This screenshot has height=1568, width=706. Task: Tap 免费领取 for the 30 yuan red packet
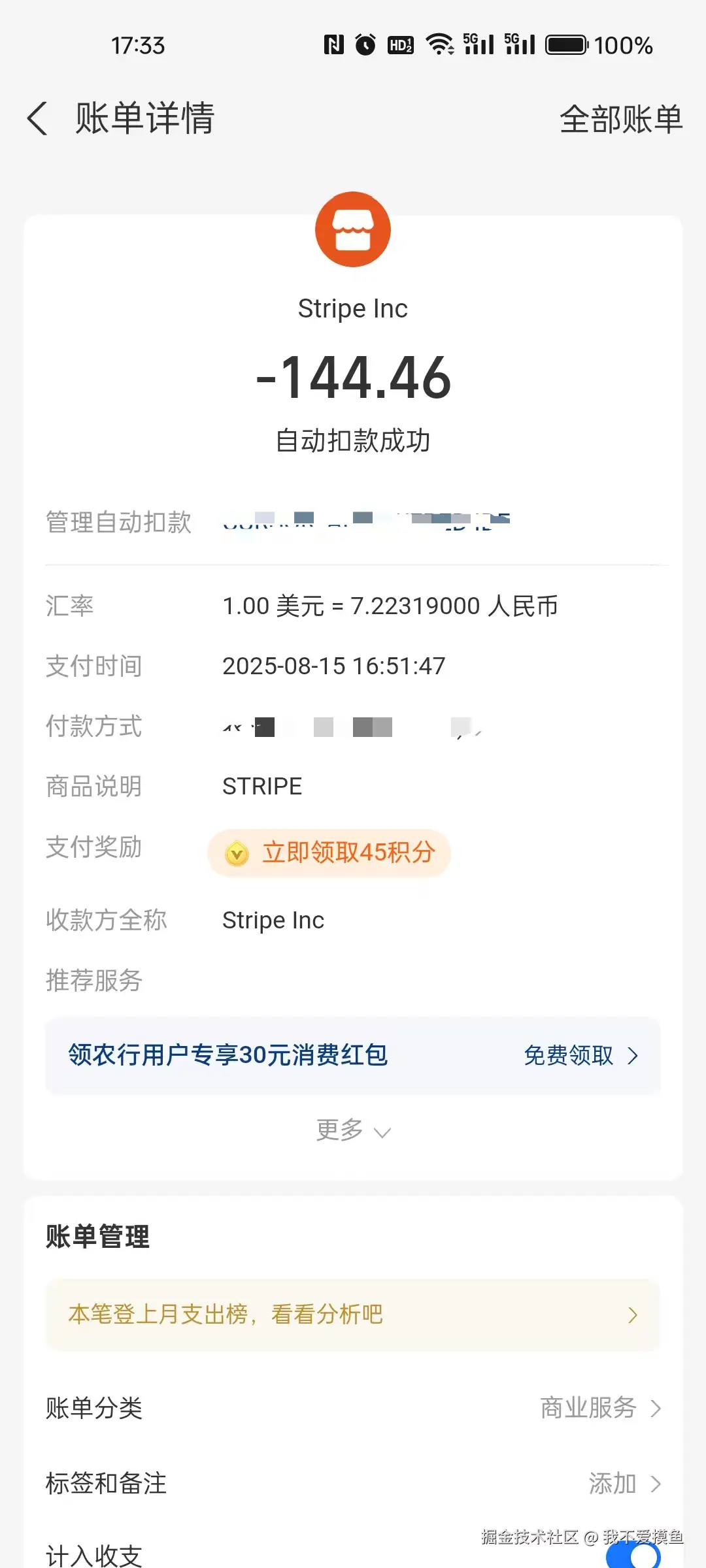569,1056
